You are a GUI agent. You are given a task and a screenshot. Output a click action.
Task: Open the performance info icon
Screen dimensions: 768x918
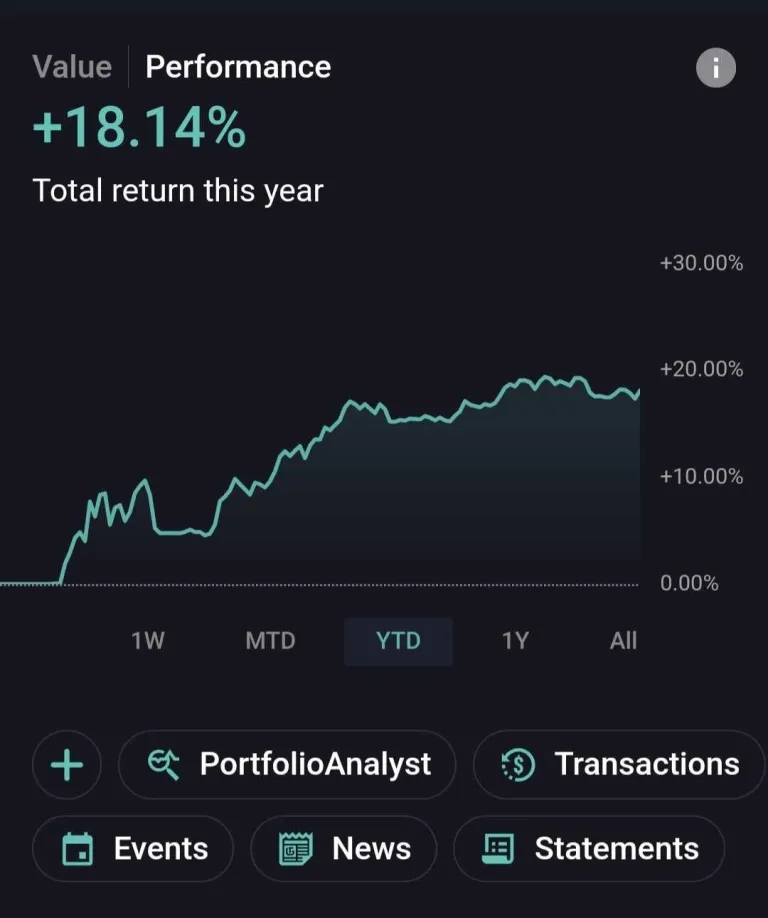coord(715,68)
